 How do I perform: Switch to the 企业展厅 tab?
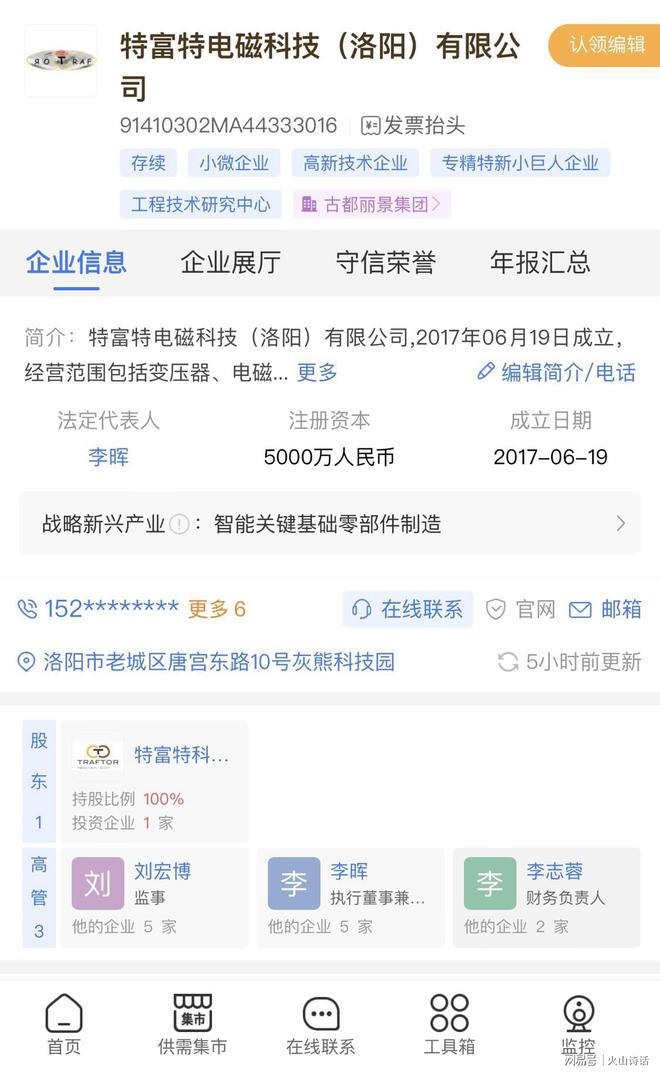(x=230, y=263)
